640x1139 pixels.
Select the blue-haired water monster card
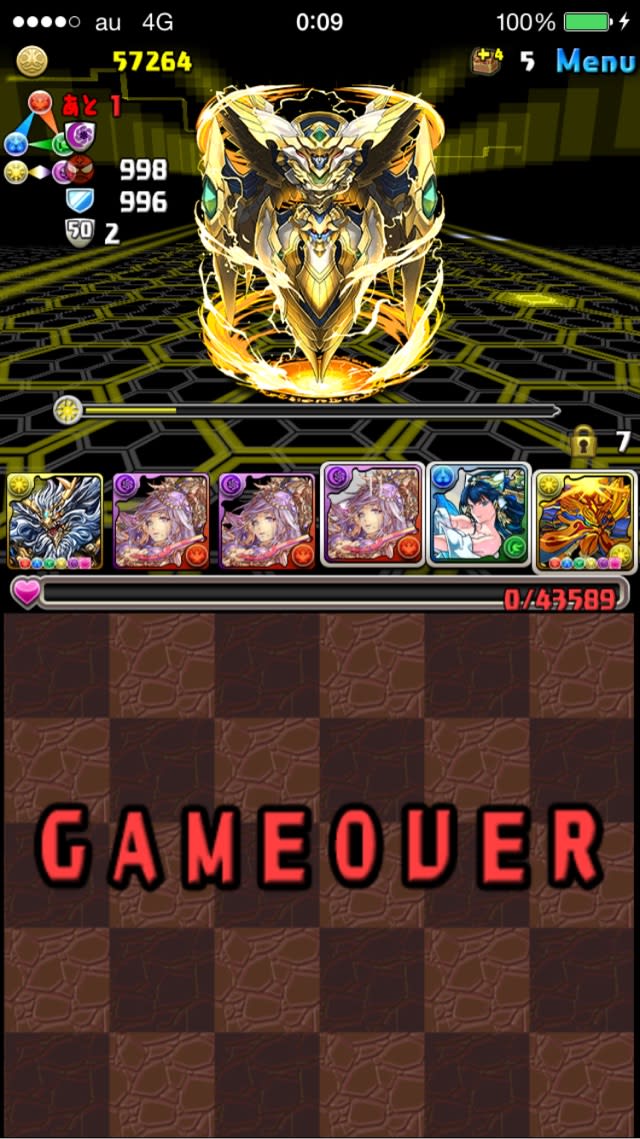click(478, 518)
